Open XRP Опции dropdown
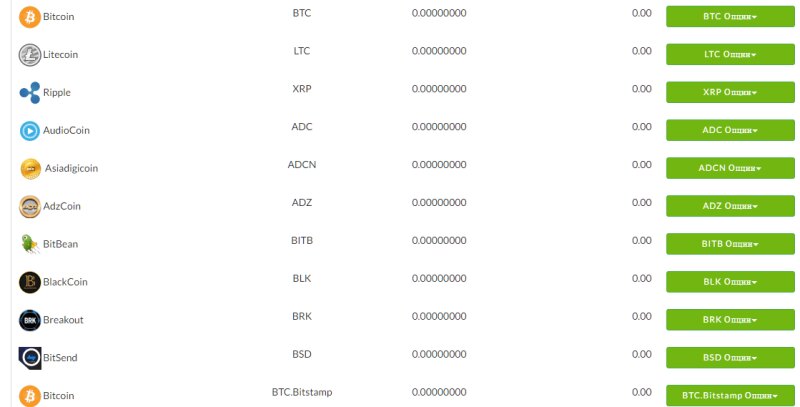 point(730,92)
